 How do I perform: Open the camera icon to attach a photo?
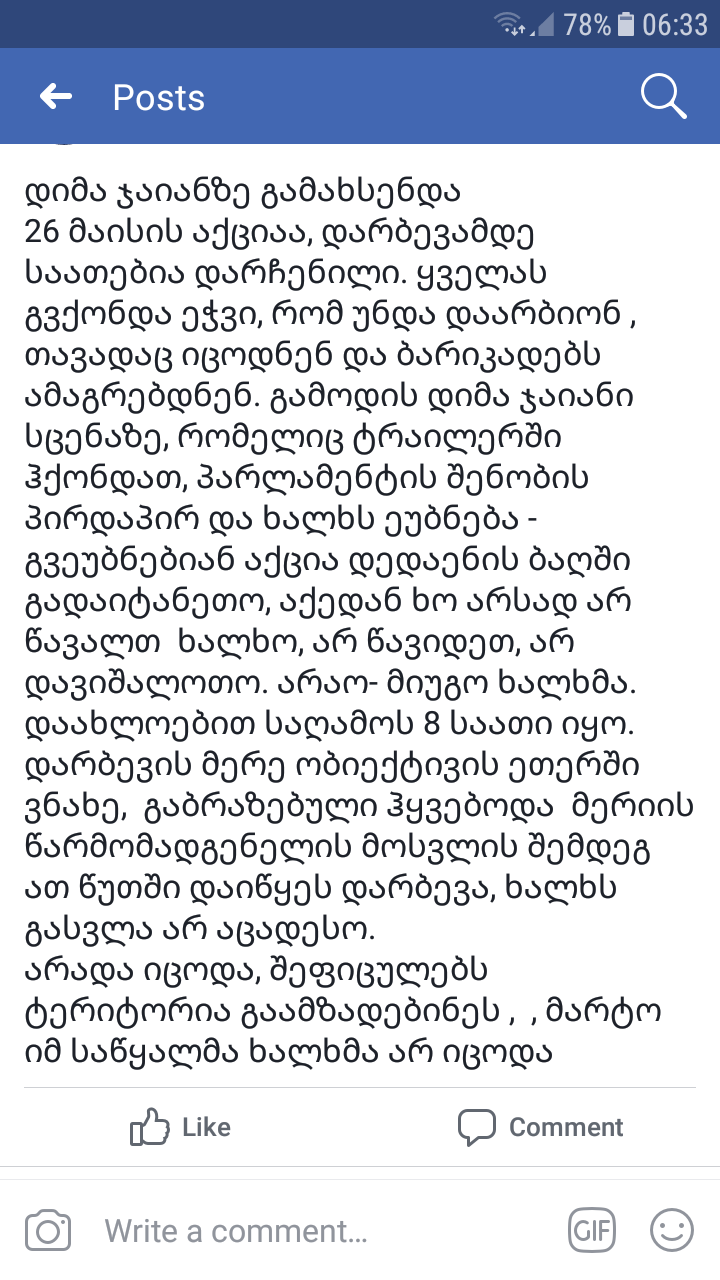pos(47,1229)
